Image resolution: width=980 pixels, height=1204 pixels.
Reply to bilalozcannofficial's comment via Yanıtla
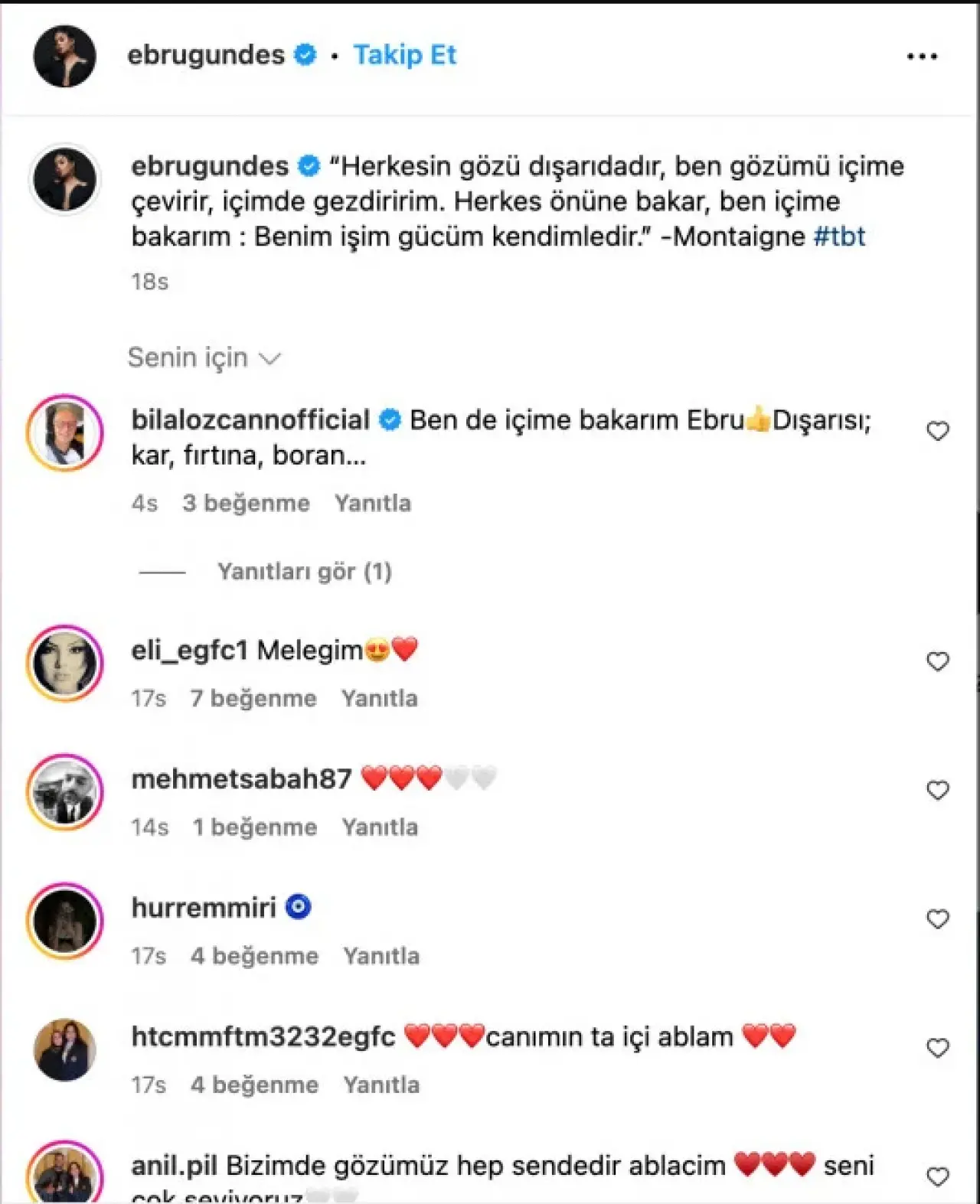(x=373, y=503)
